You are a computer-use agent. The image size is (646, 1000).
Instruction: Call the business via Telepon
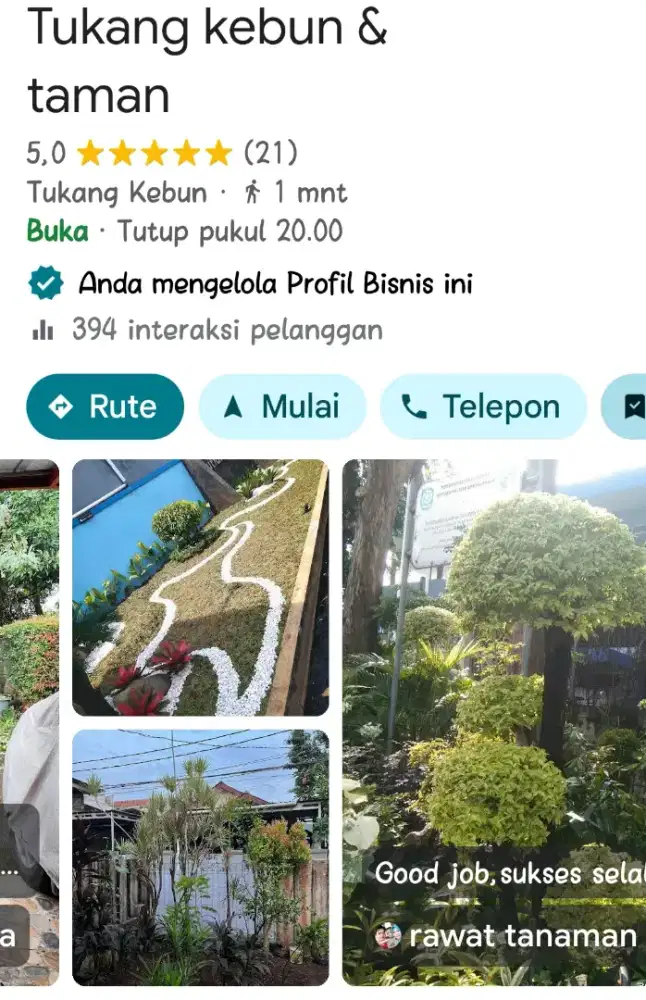pyautogui.click(x=483, y=407)
